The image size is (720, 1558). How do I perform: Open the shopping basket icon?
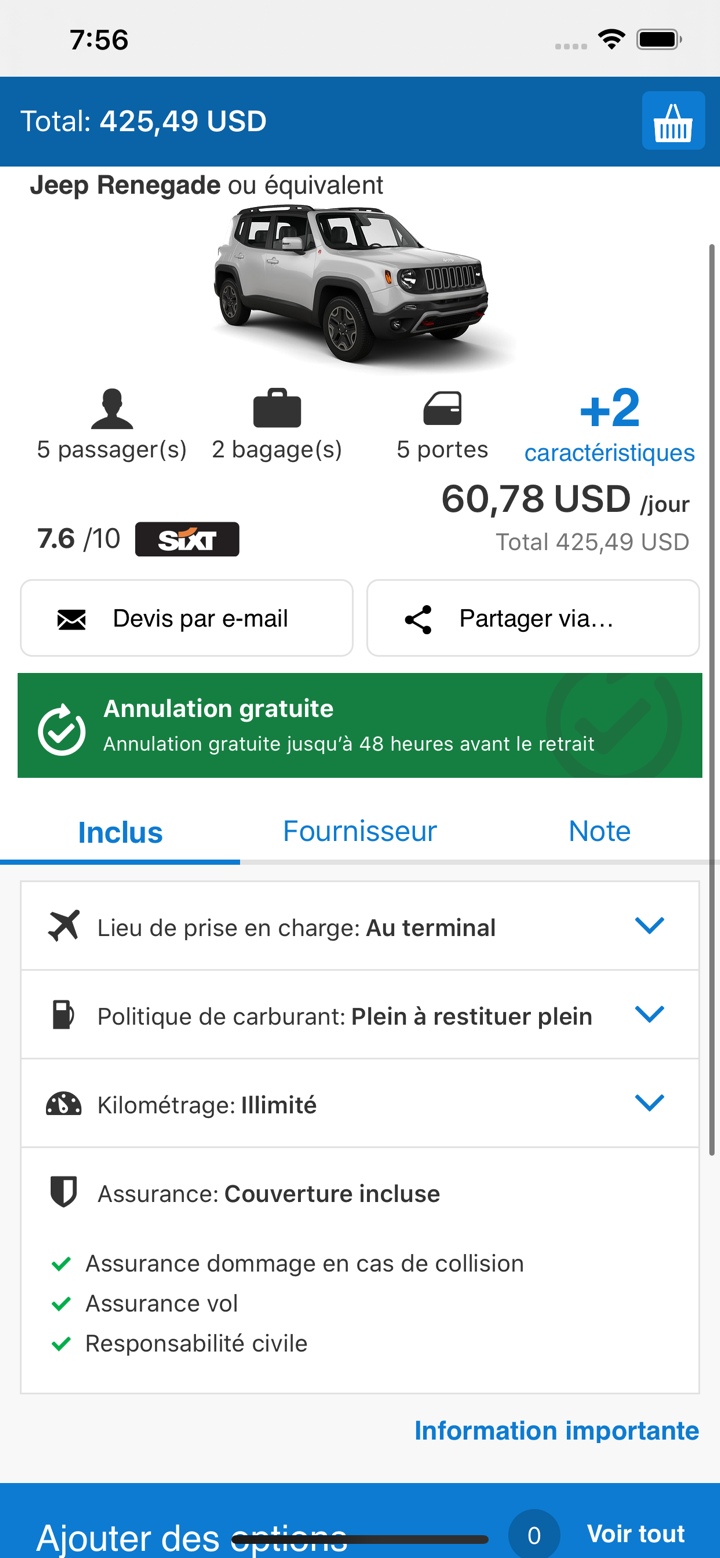point(673,120)
